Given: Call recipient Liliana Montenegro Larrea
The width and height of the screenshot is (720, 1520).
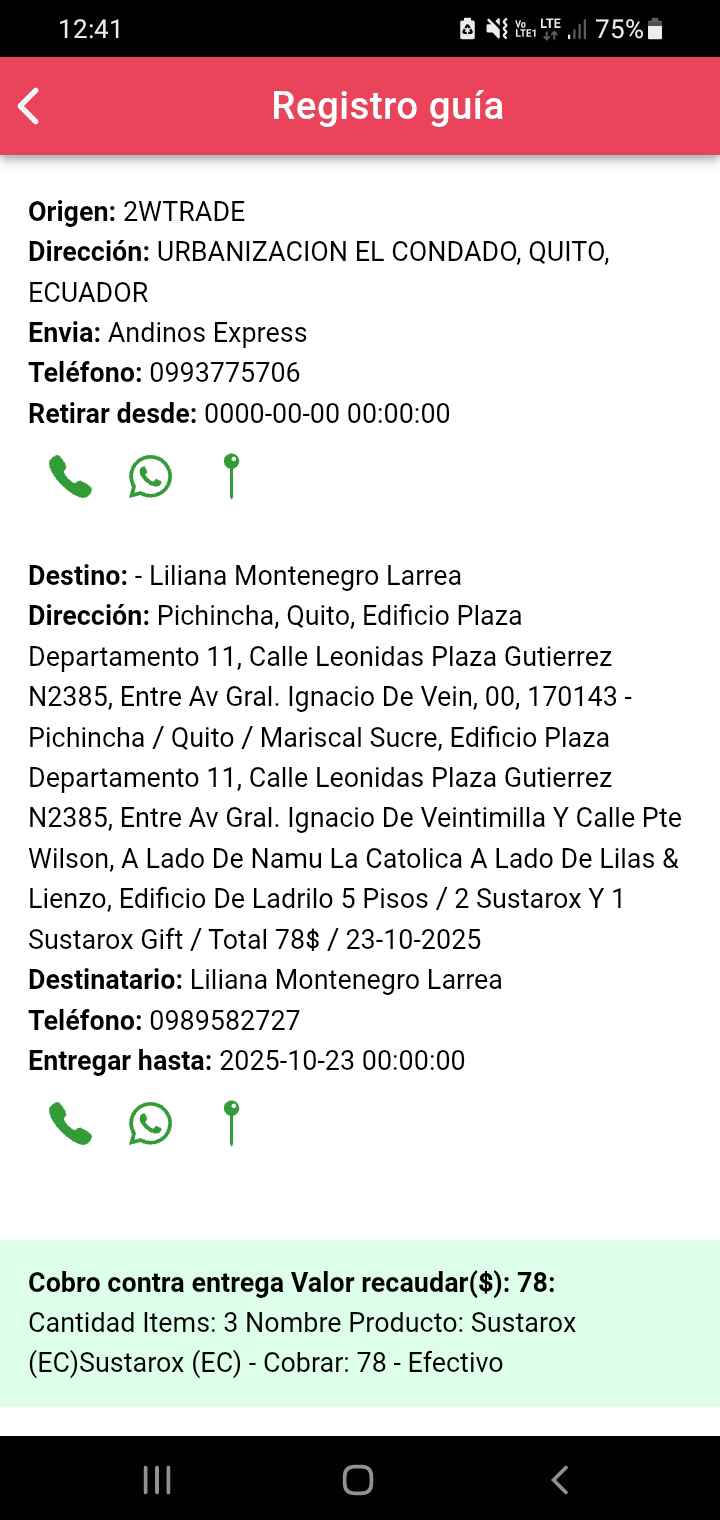Looking at the screenshot, I should [x=70, y=1124].
